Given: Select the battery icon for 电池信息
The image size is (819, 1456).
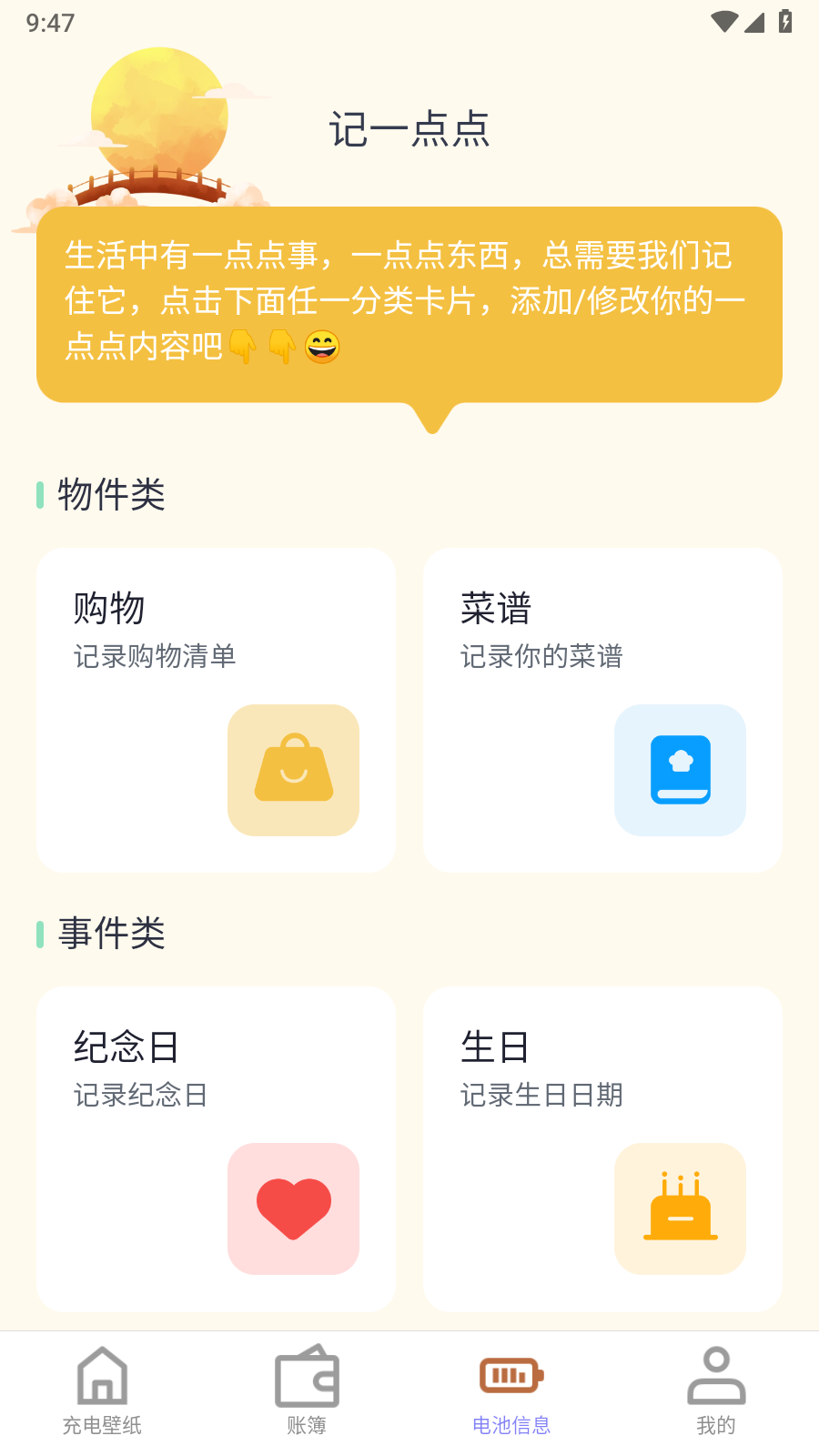Looking at the screenshot, I should (511, 1376).
